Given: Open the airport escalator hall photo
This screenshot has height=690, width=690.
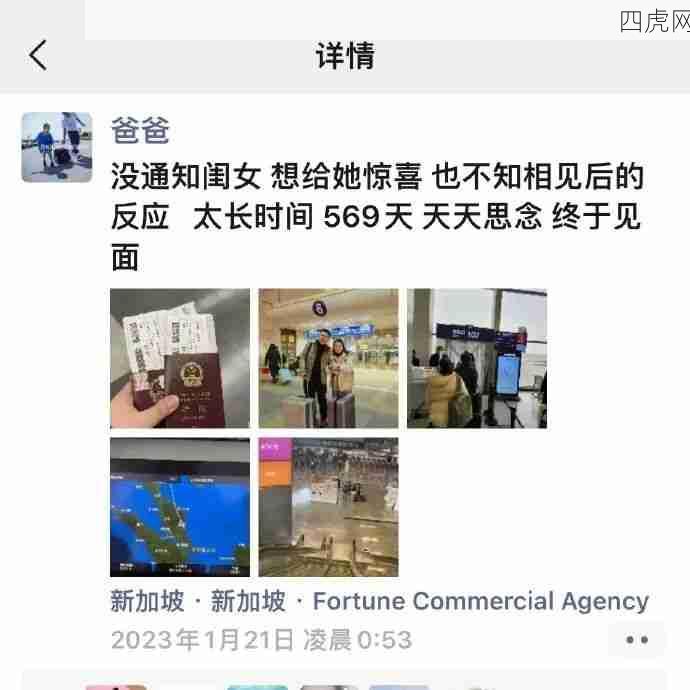Looking at the screenshot, I should pyautogui.click(x=328, y=506).
